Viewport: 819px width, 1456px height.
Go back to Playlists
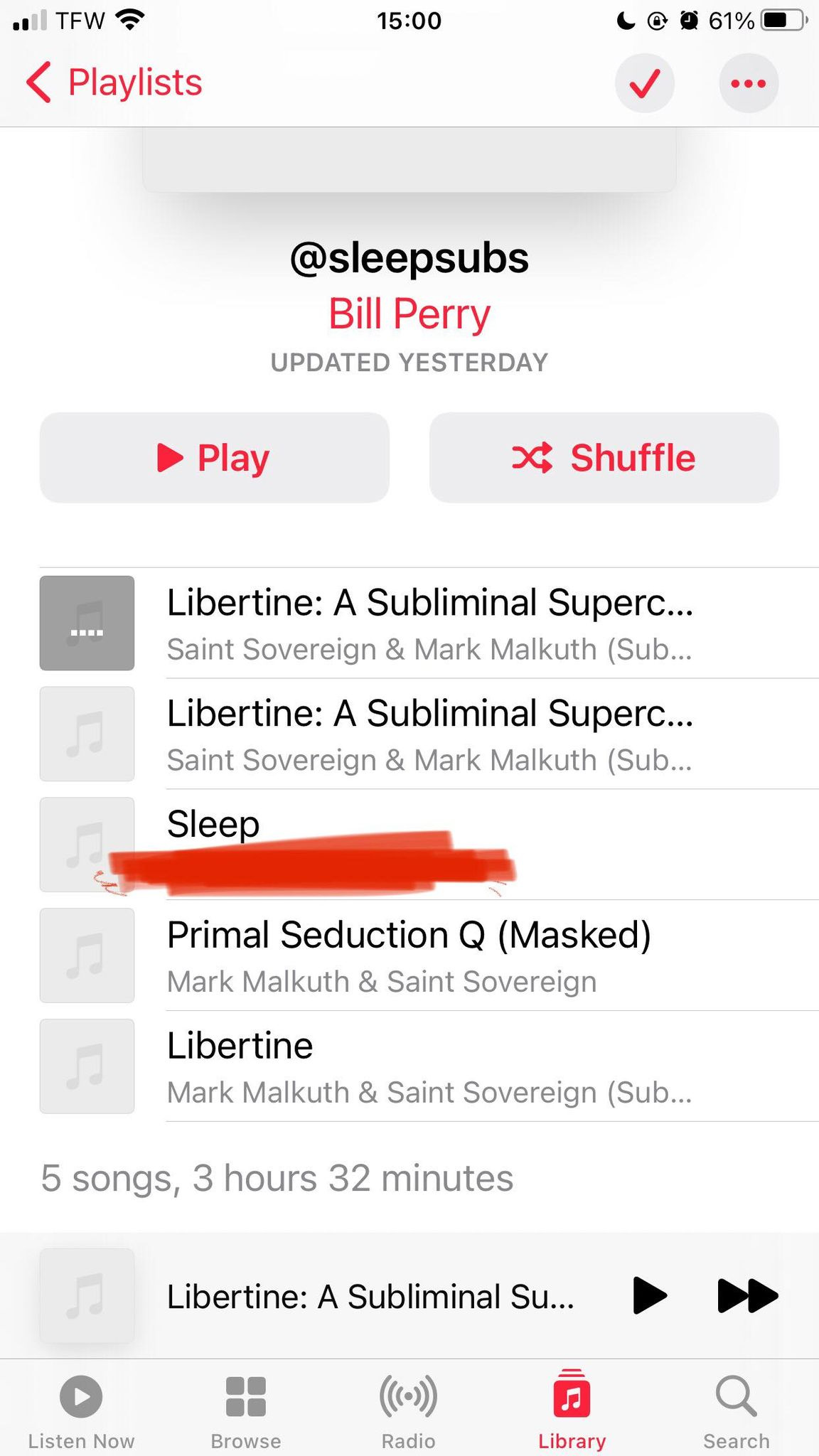point(114,82)
